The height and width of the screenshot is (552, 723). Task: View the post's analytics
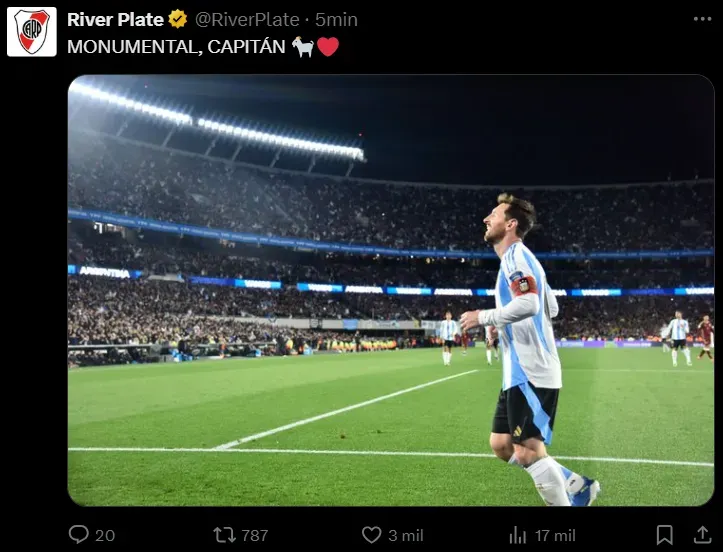[518, 535]
